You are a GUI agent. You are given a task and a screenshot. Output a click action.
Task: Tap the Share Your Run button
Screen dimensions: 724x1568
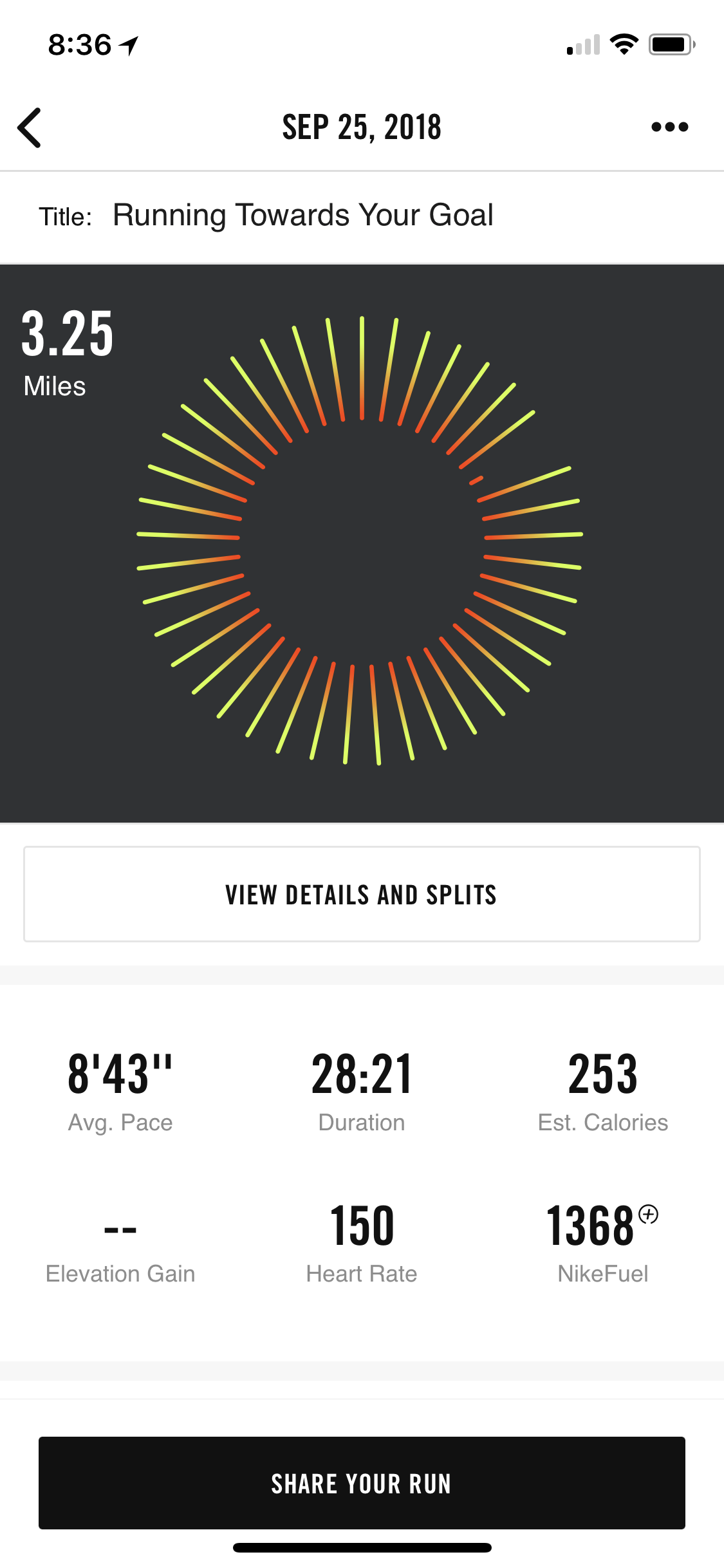(x=362, y=1483)
